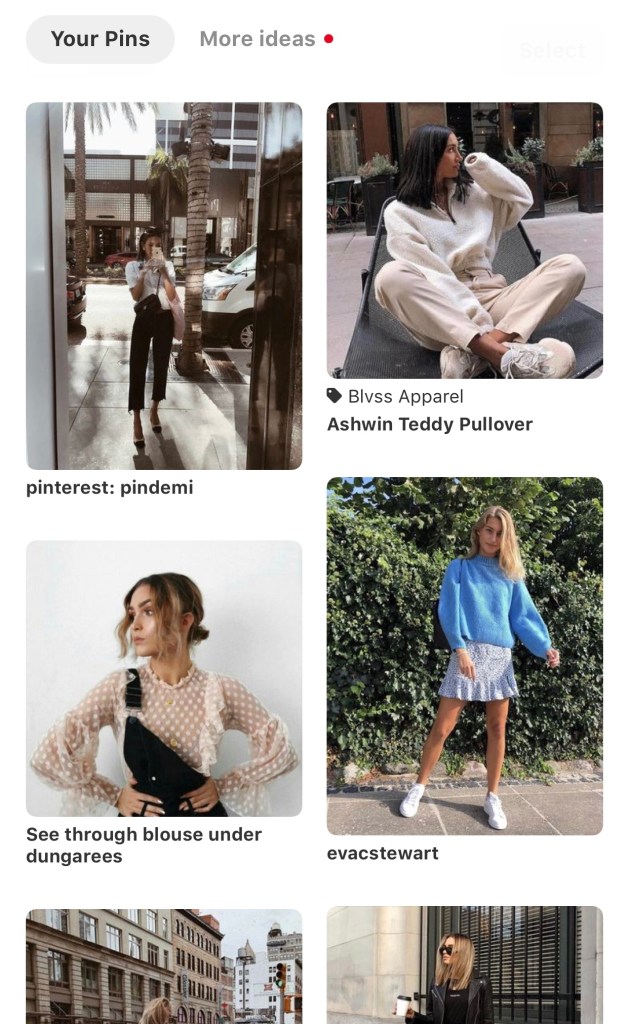
Task: Open the city street buildings pin
Action: click(164, 966)
